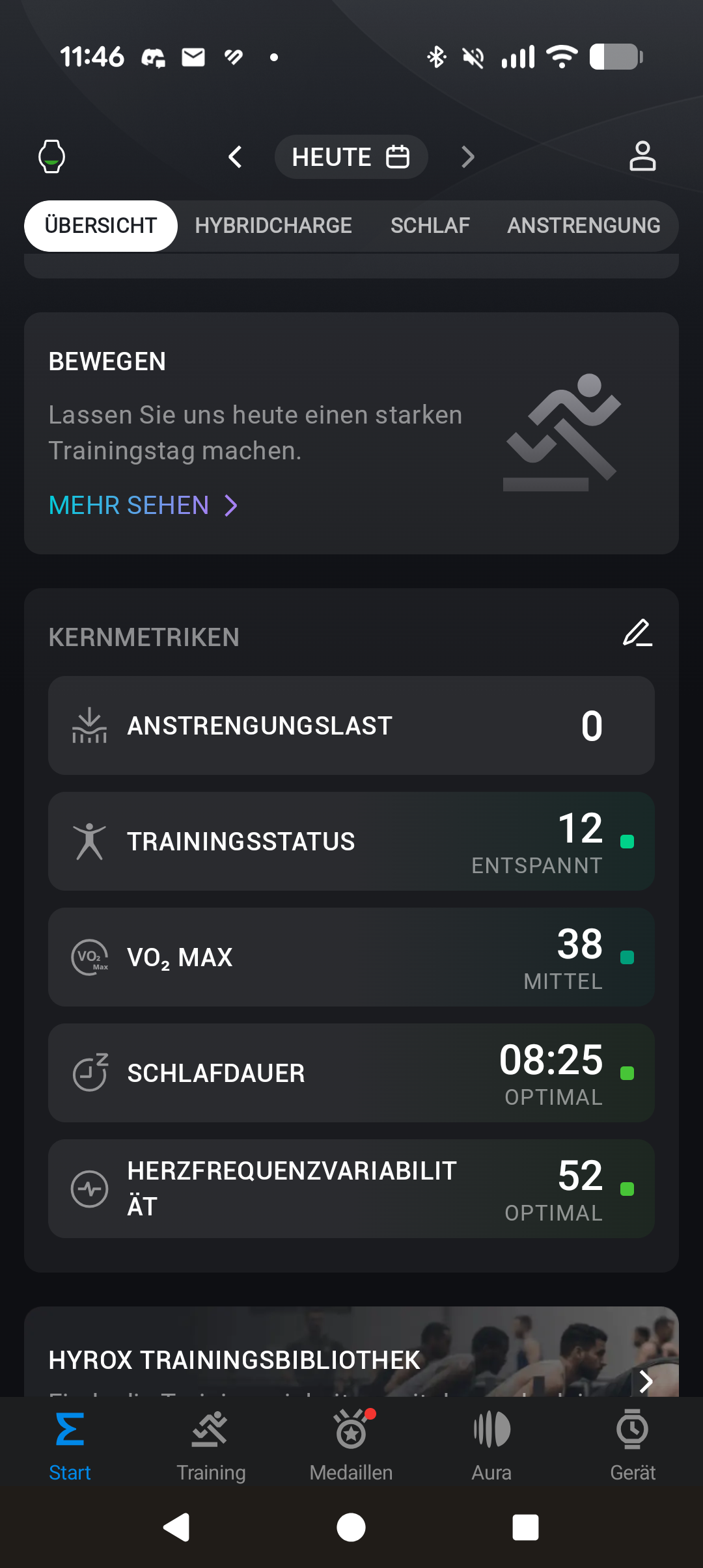This screenshot has height=1568, width=703.
Task: Edit the Kernmetriken with the pencil icon
Action: 637,633
